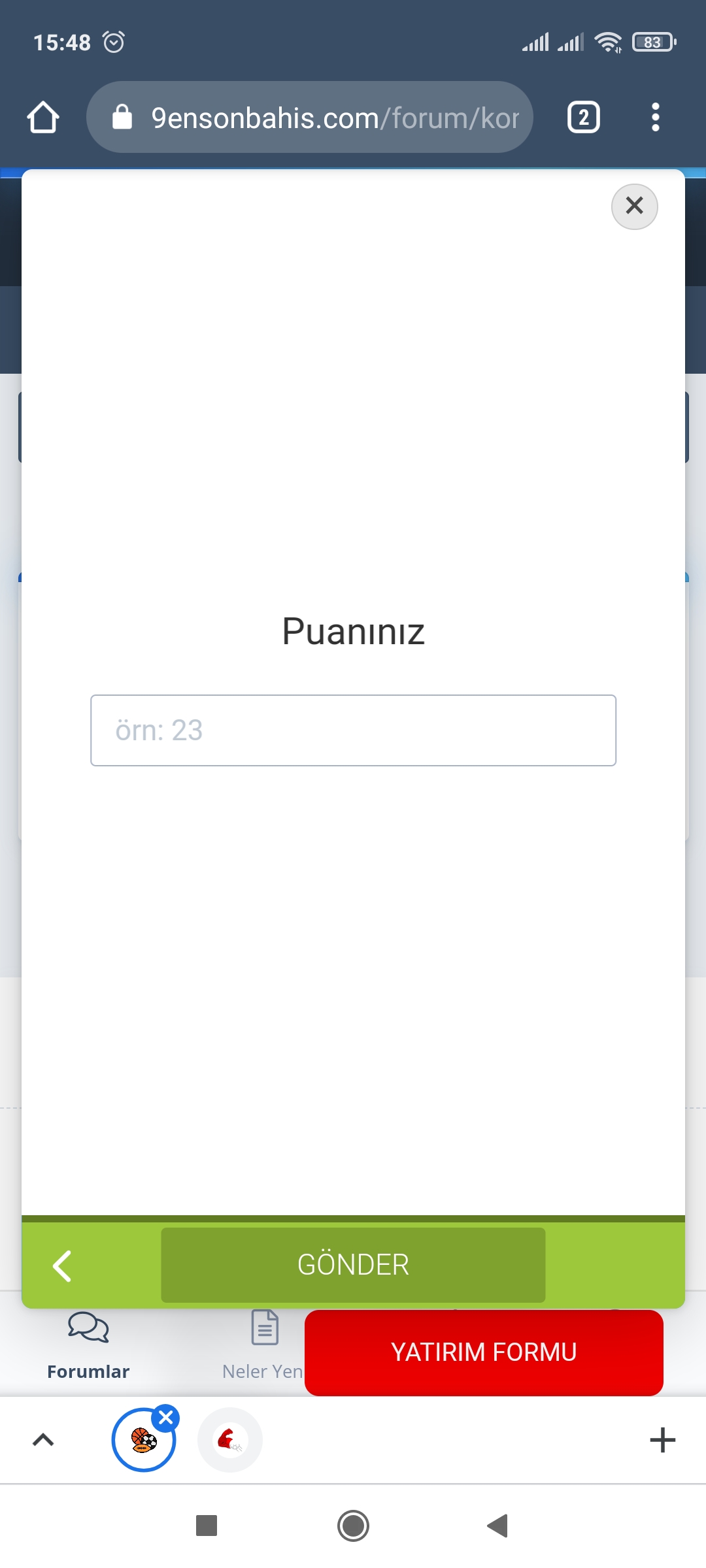Submit with the GÖNDER button

point(353,1265)
